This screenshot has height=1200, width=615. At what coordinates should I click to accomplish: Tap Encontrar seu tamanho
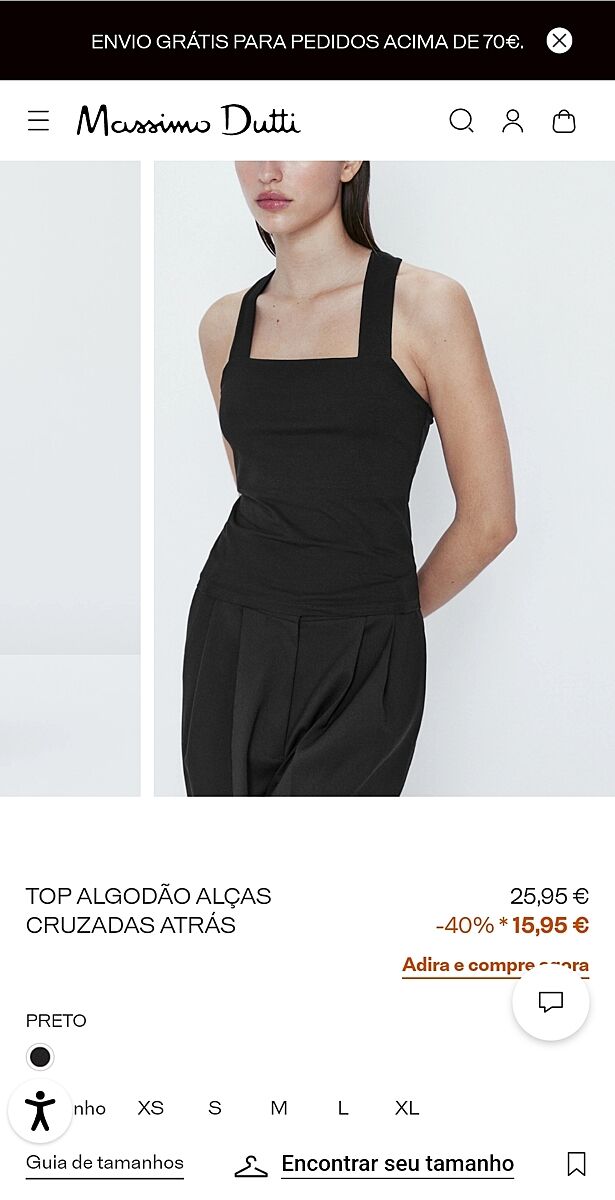pos(397,1164)
